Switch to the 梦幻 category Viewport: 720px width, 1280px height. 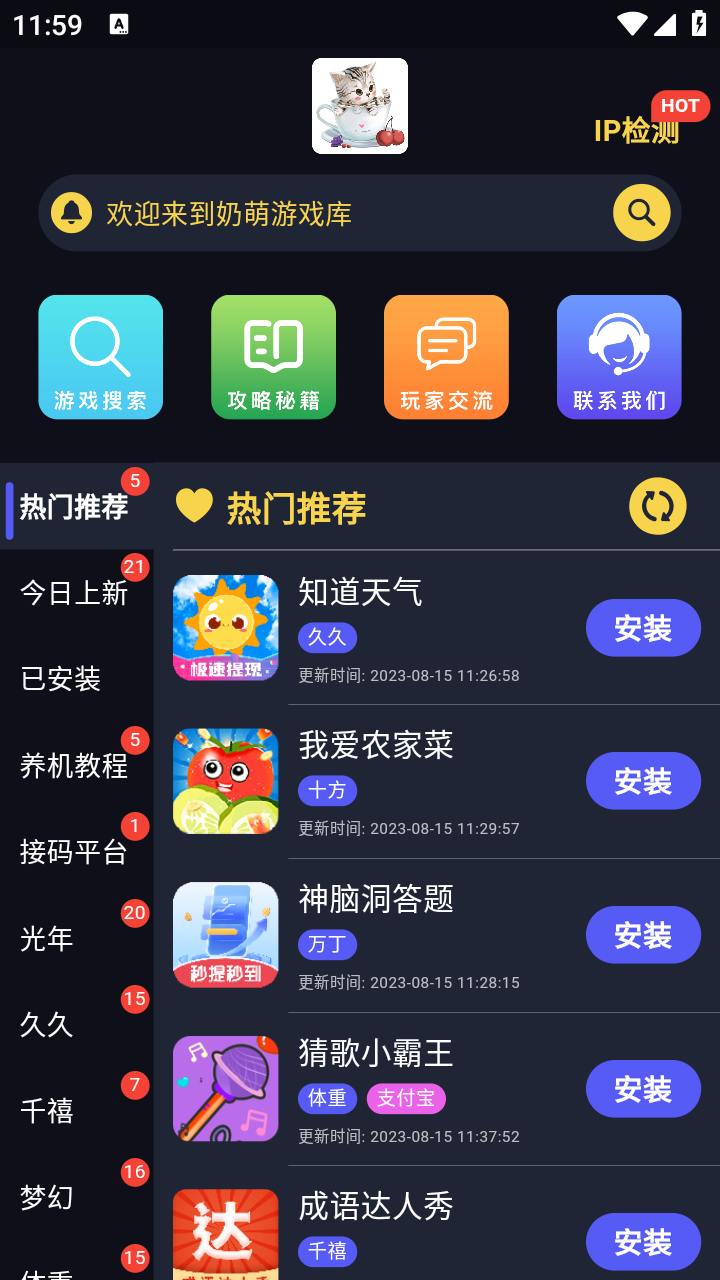point(47,1197)
